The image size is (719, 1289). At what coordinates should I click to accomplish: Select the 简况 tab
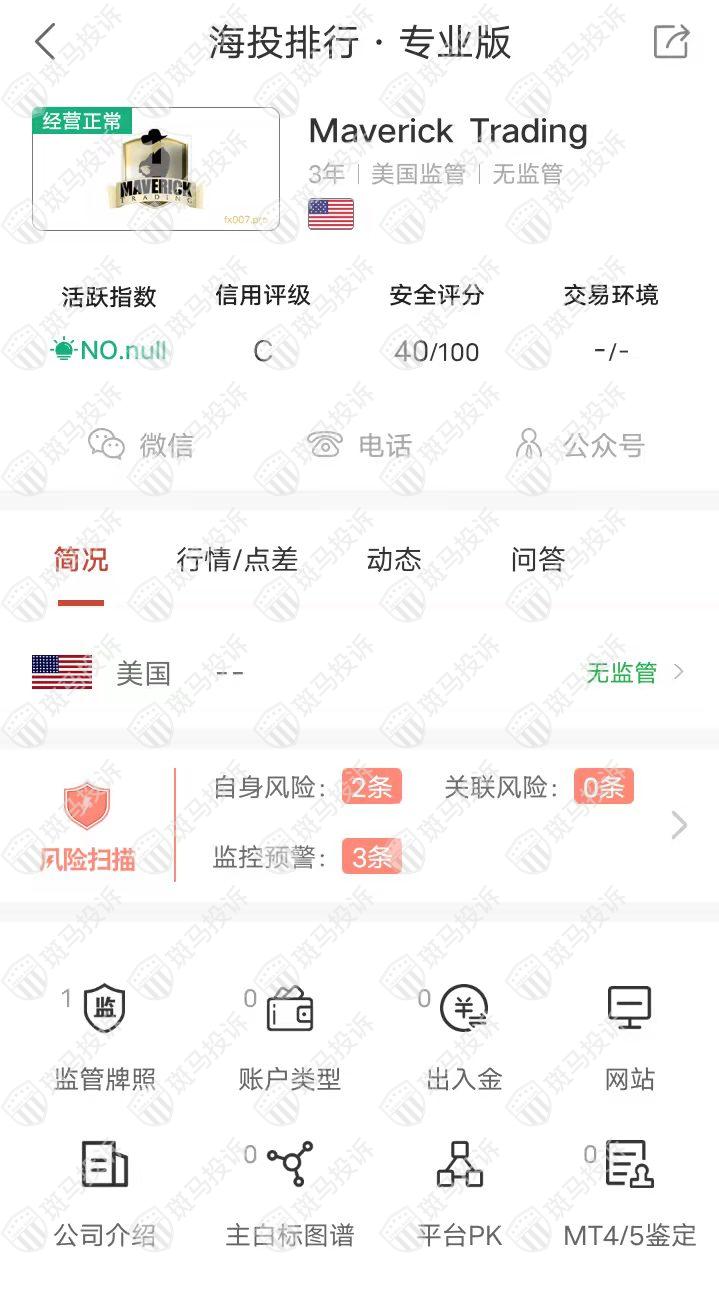[x=81, y=560]
